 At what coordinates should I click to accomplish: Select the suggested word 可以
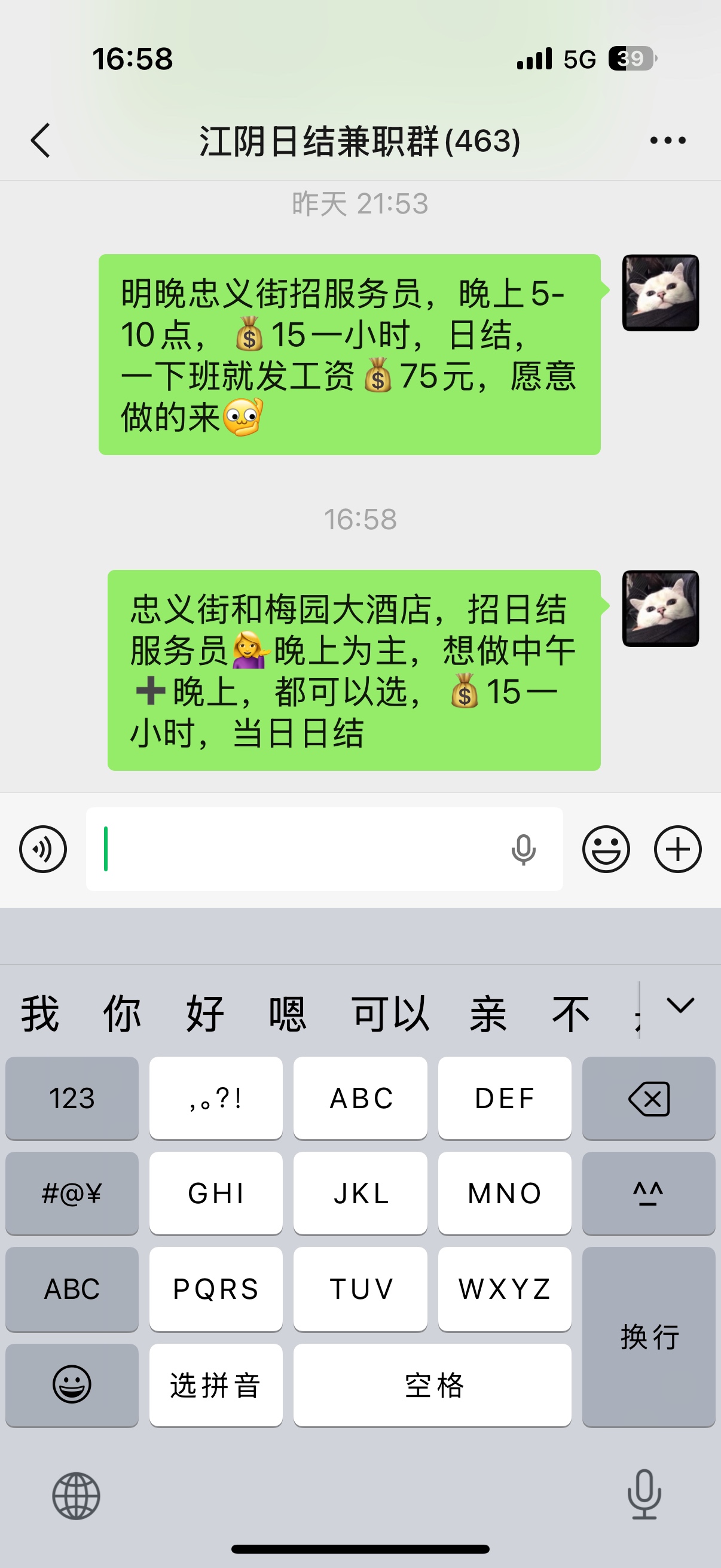tap(390, 1014)
